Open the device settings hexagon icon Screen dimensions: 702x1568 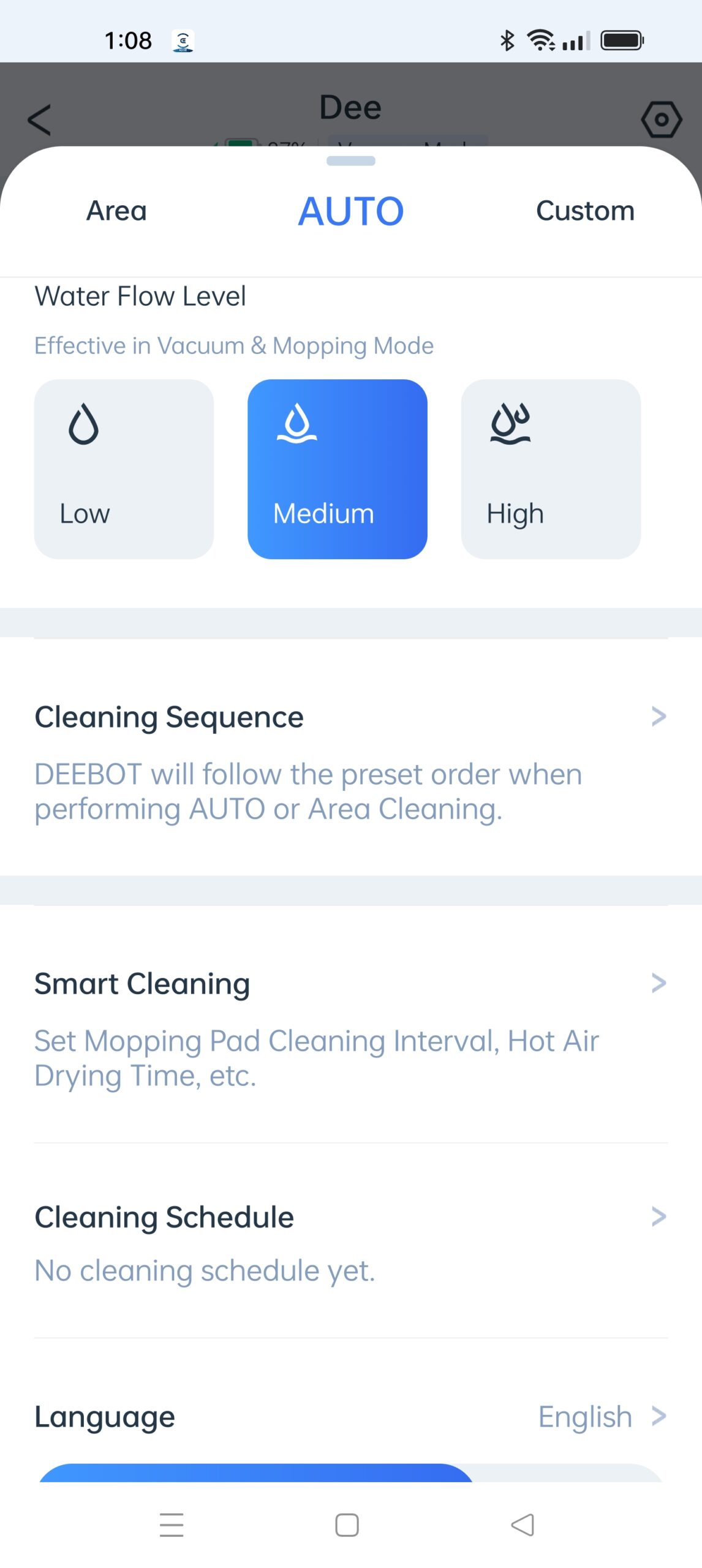[x=661, y=119]
